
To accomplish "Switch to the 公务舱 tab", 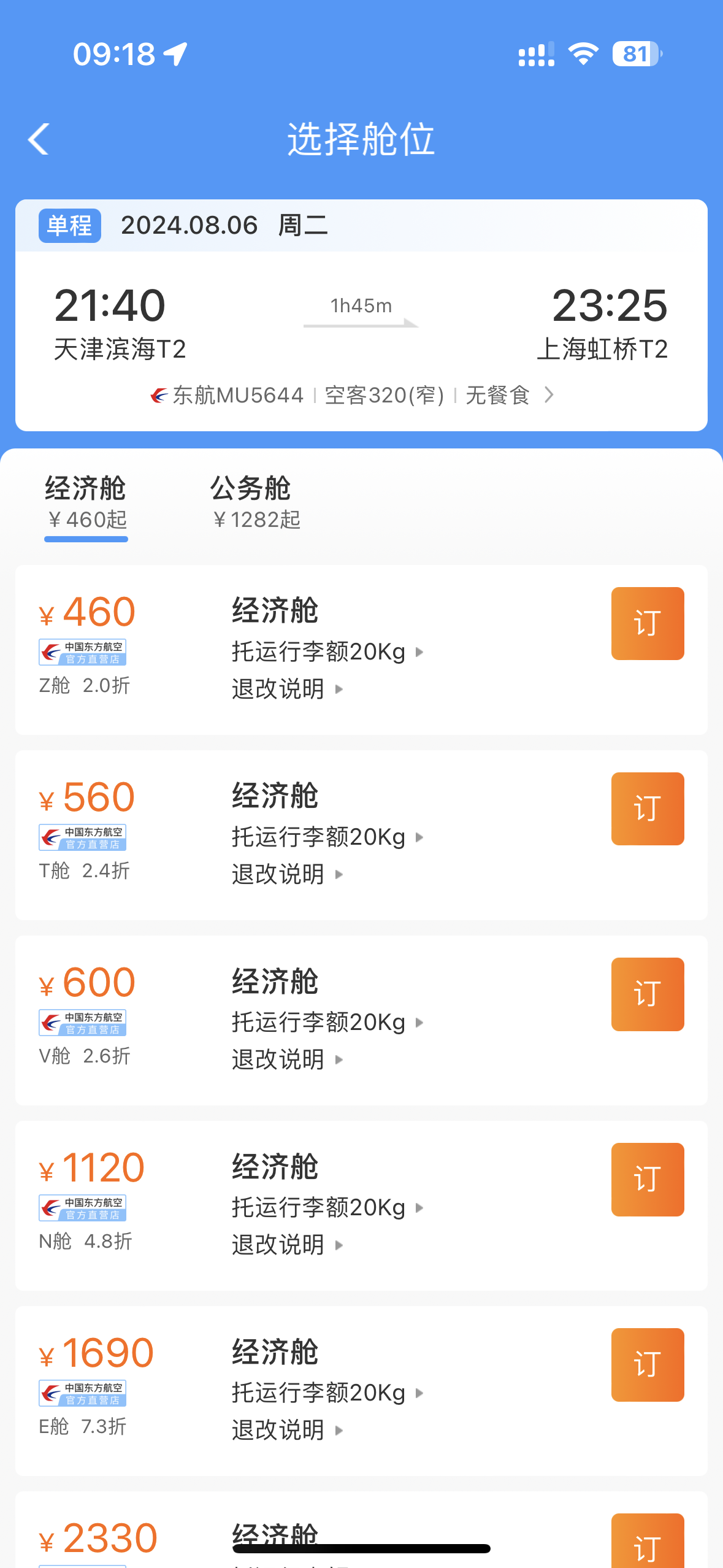I will 255,502.
